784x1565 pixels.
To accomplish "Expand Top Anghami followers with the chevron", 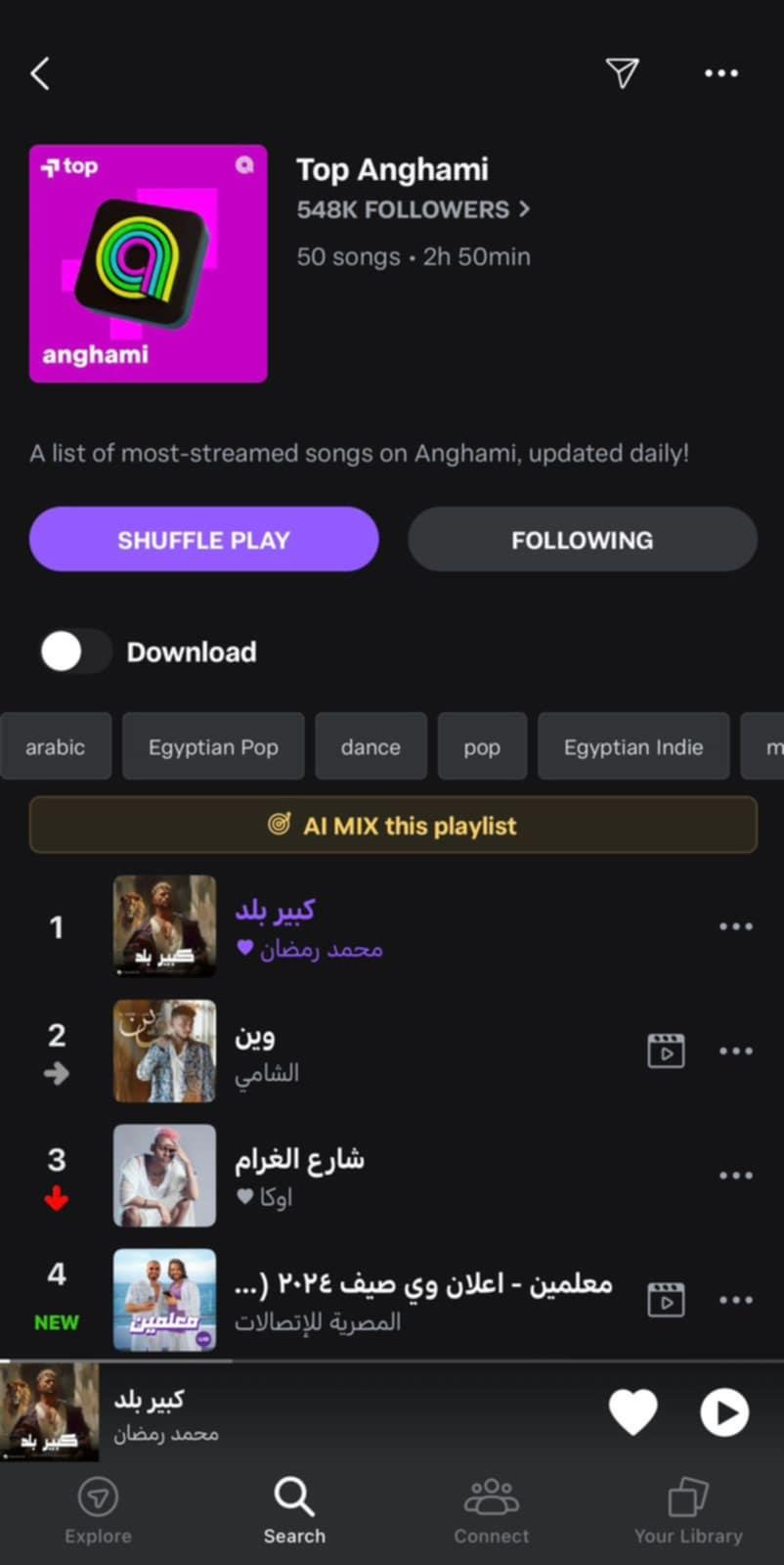I will pyautogui.click(x=524, y=209).
